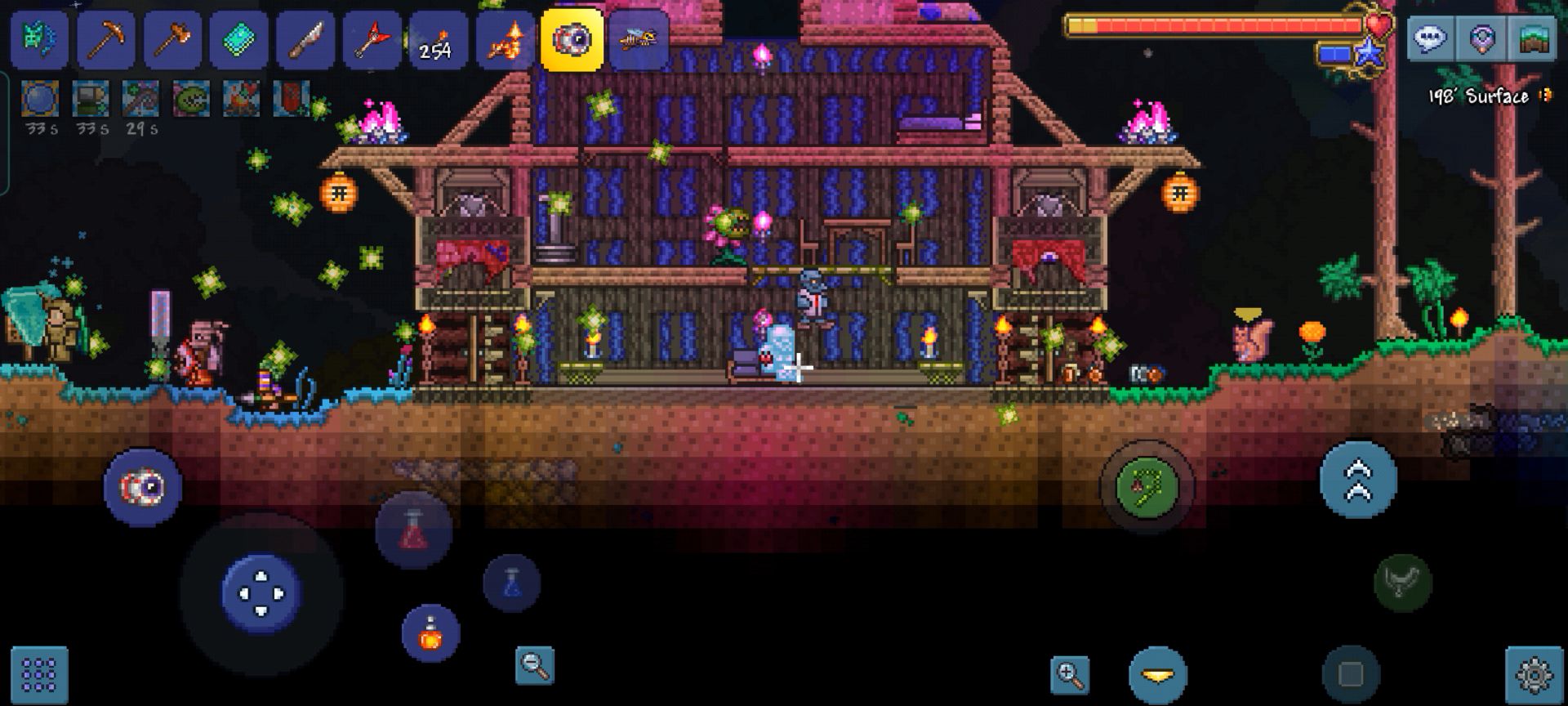Viewport: 1568px width, 706px height.
Task: Open the world map
Action: (1535, 38)
